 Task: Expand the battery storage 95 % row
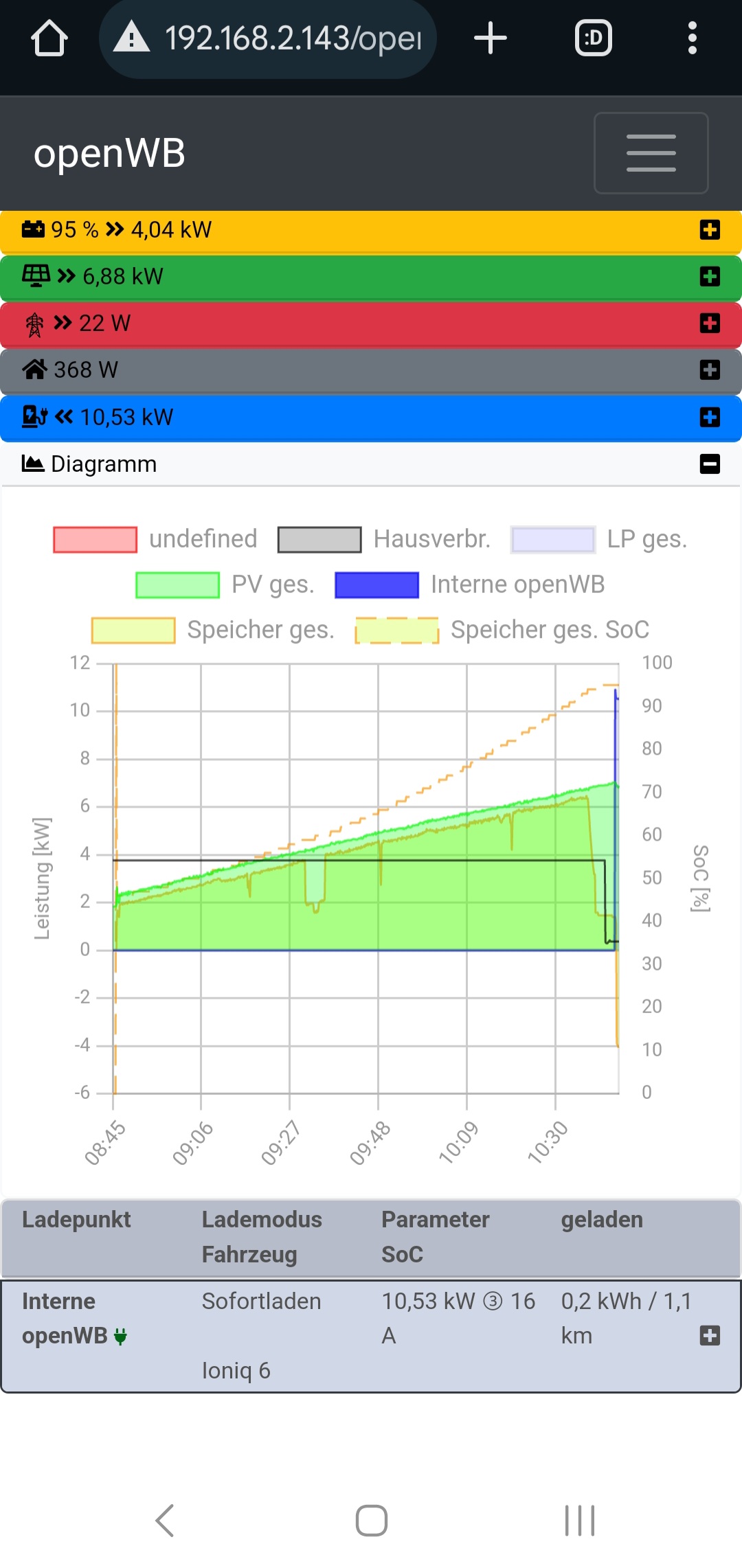pos(710,229)
